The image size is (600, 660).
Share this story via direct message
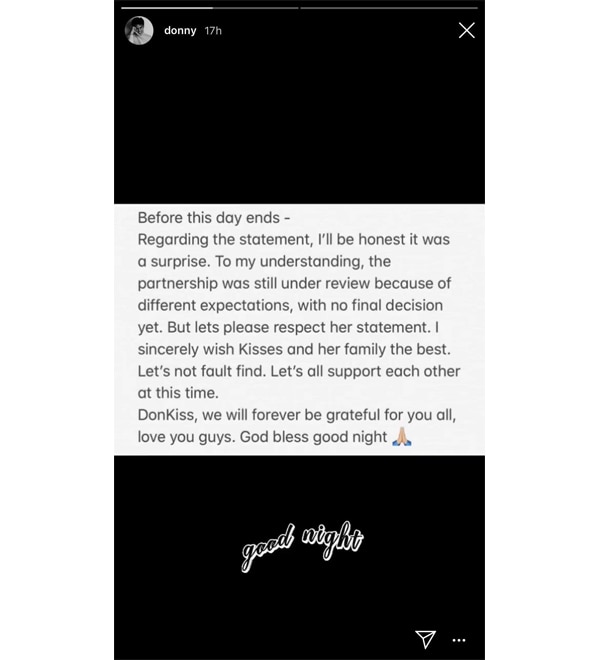click(425, 639)
